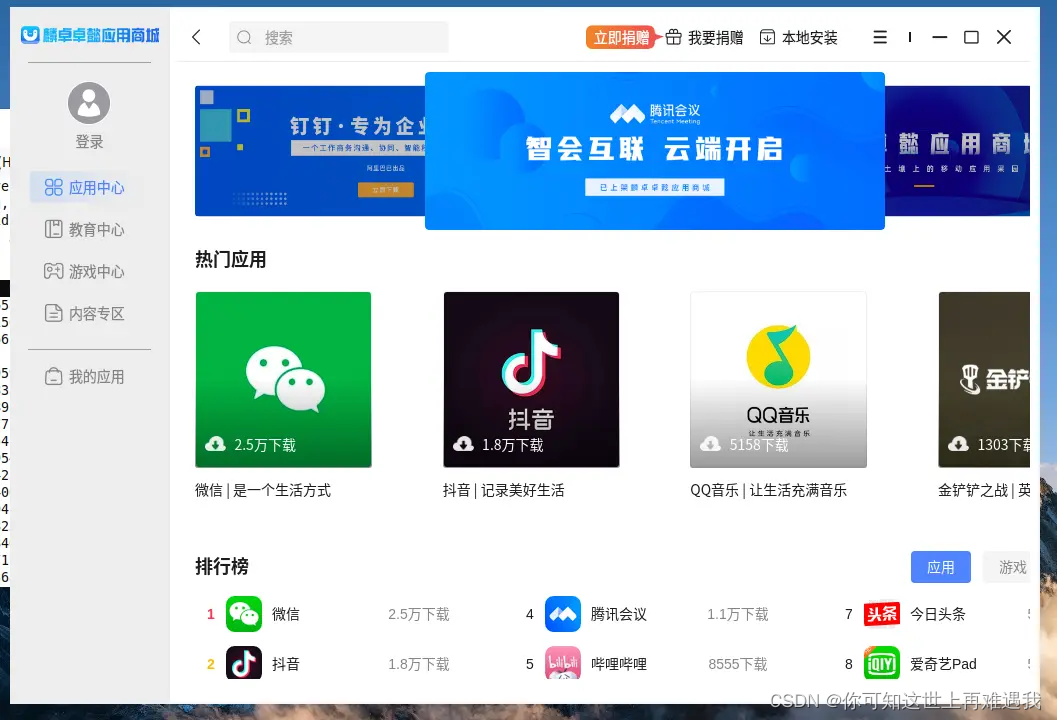The image size is (1057, 720).
Task: Switch to 教育中心 section
Action: point(85,230)
